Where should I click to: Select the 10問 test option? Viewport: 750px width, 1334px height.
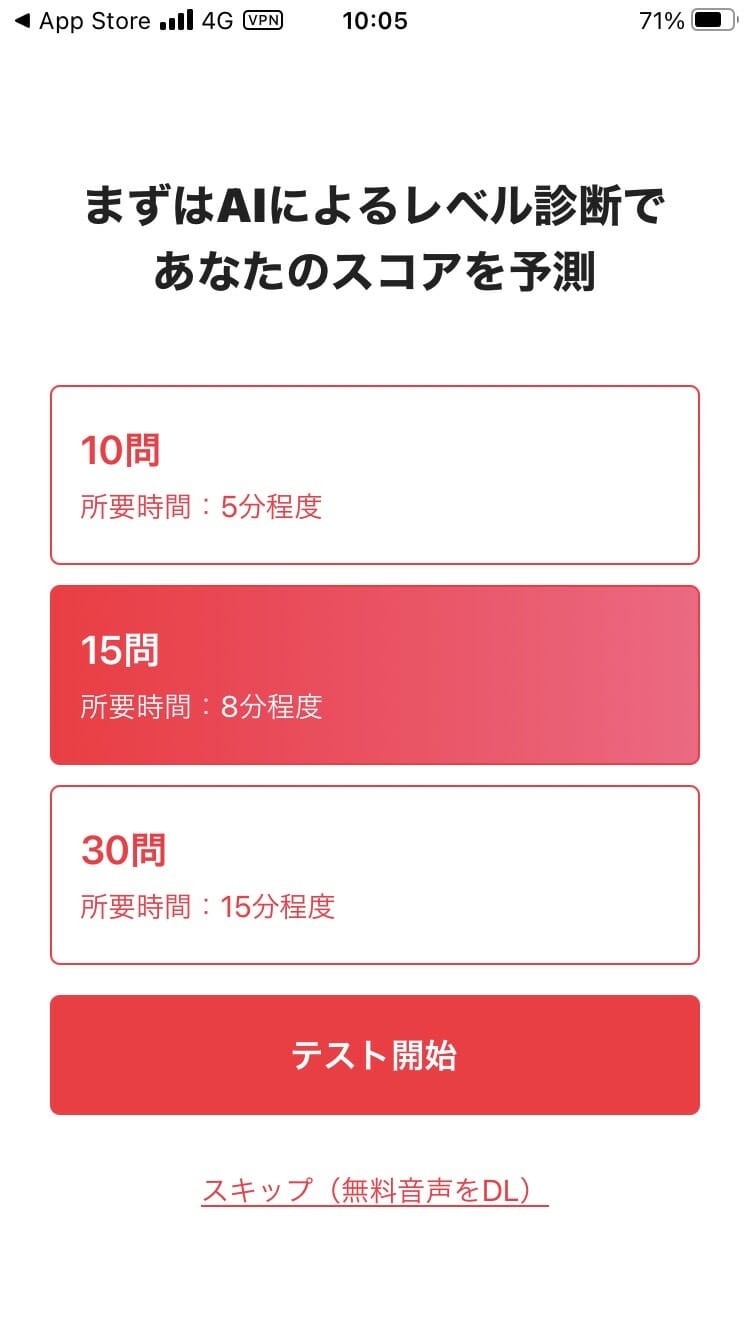(374, 475)
